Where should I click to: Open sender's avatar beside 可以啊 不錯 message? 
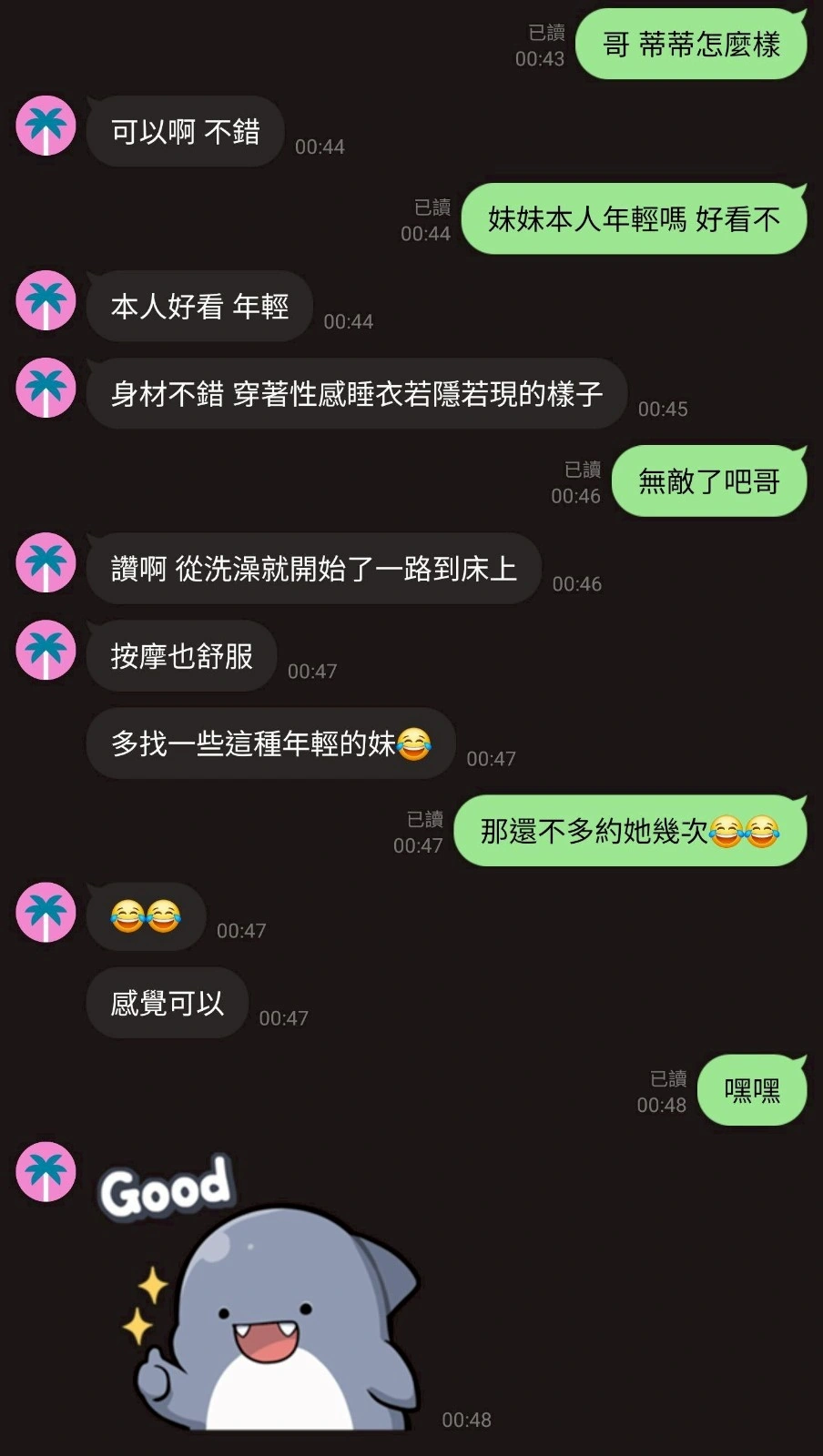[46, 126]
